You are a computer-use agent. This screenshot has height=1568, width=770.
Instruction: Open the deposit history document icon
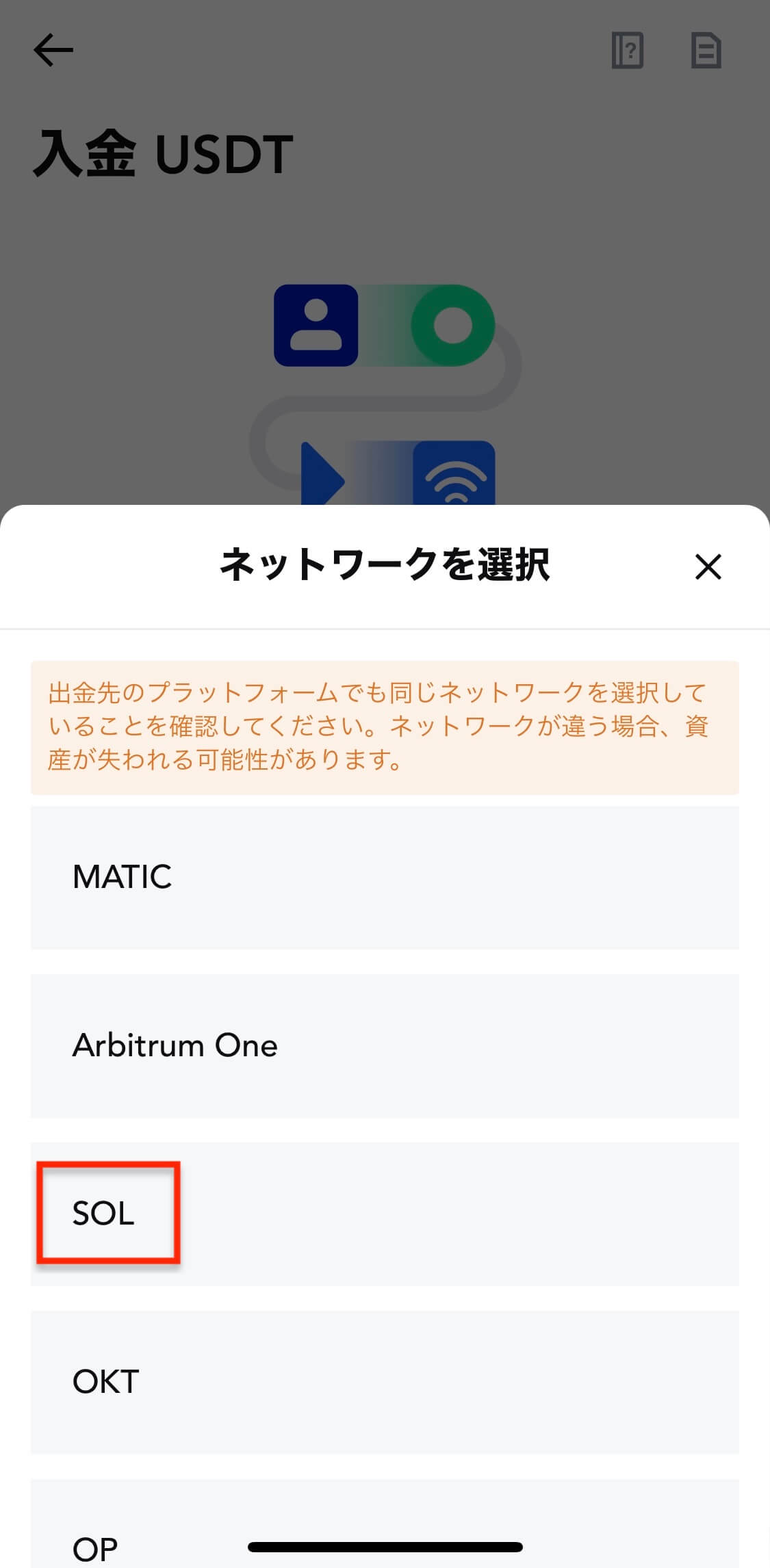[706, 50]
